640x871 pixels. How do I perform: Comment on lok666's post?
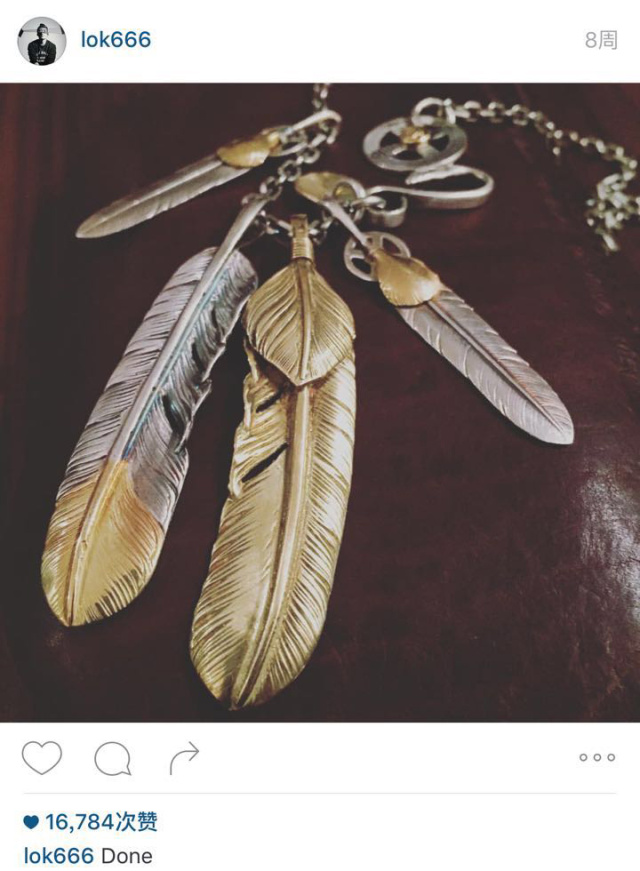112,758
